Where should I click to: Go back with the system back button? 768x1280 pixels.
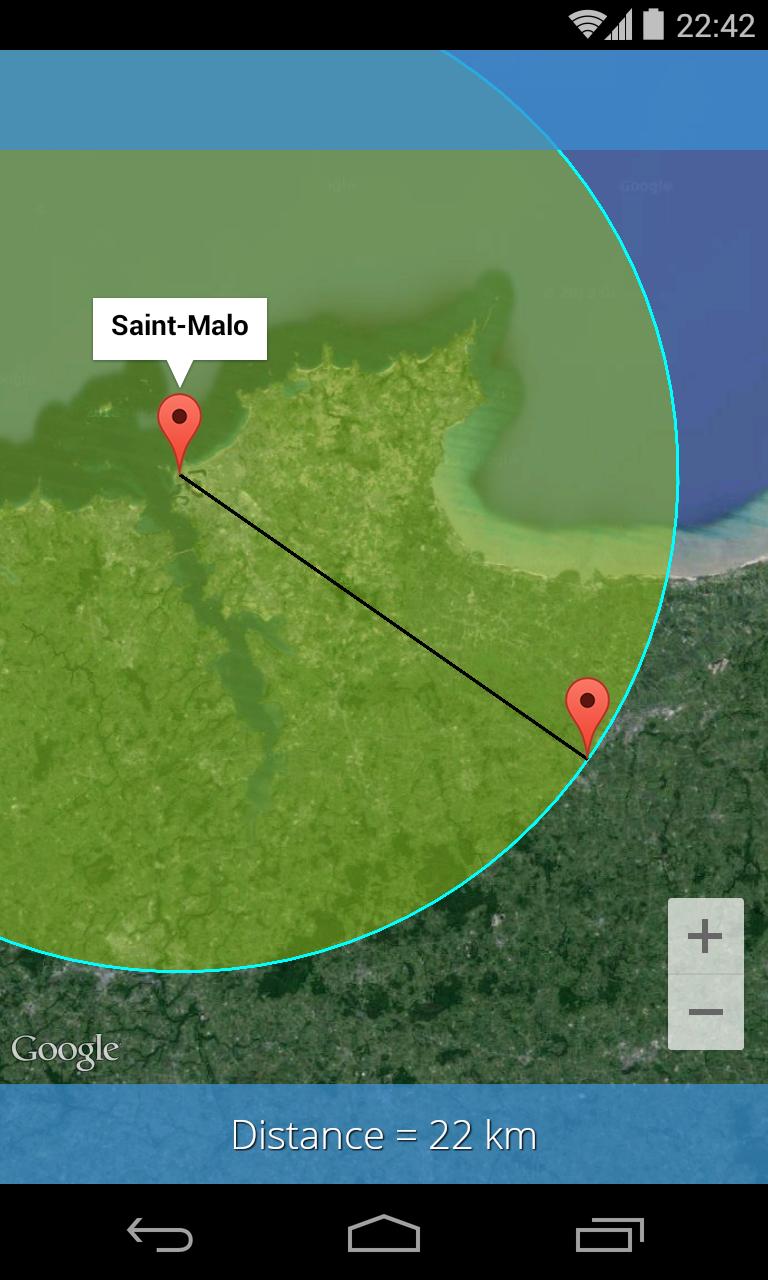[160, 1235]
